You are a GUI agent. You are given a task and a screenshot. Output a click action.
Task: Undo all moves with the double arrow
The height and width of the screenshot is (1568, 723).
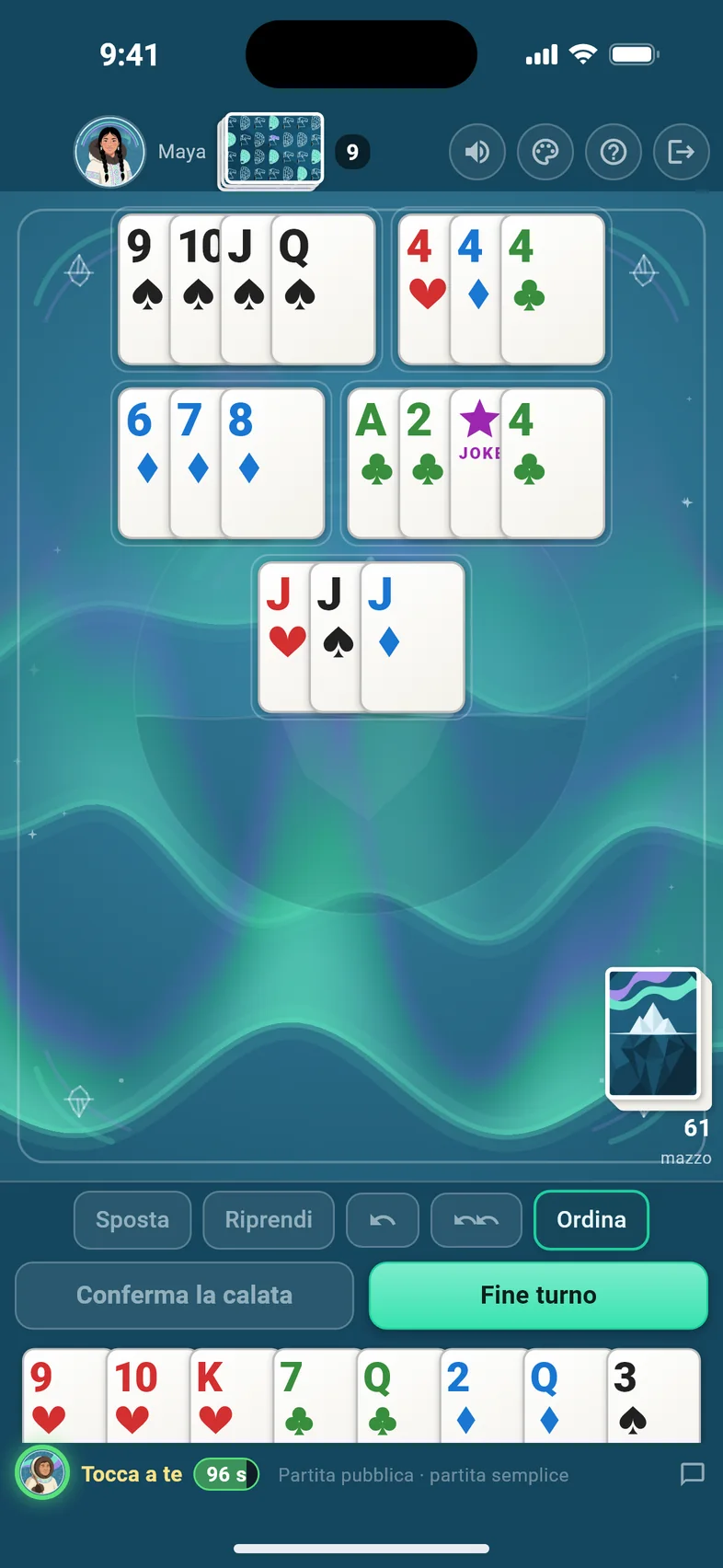476,1220
